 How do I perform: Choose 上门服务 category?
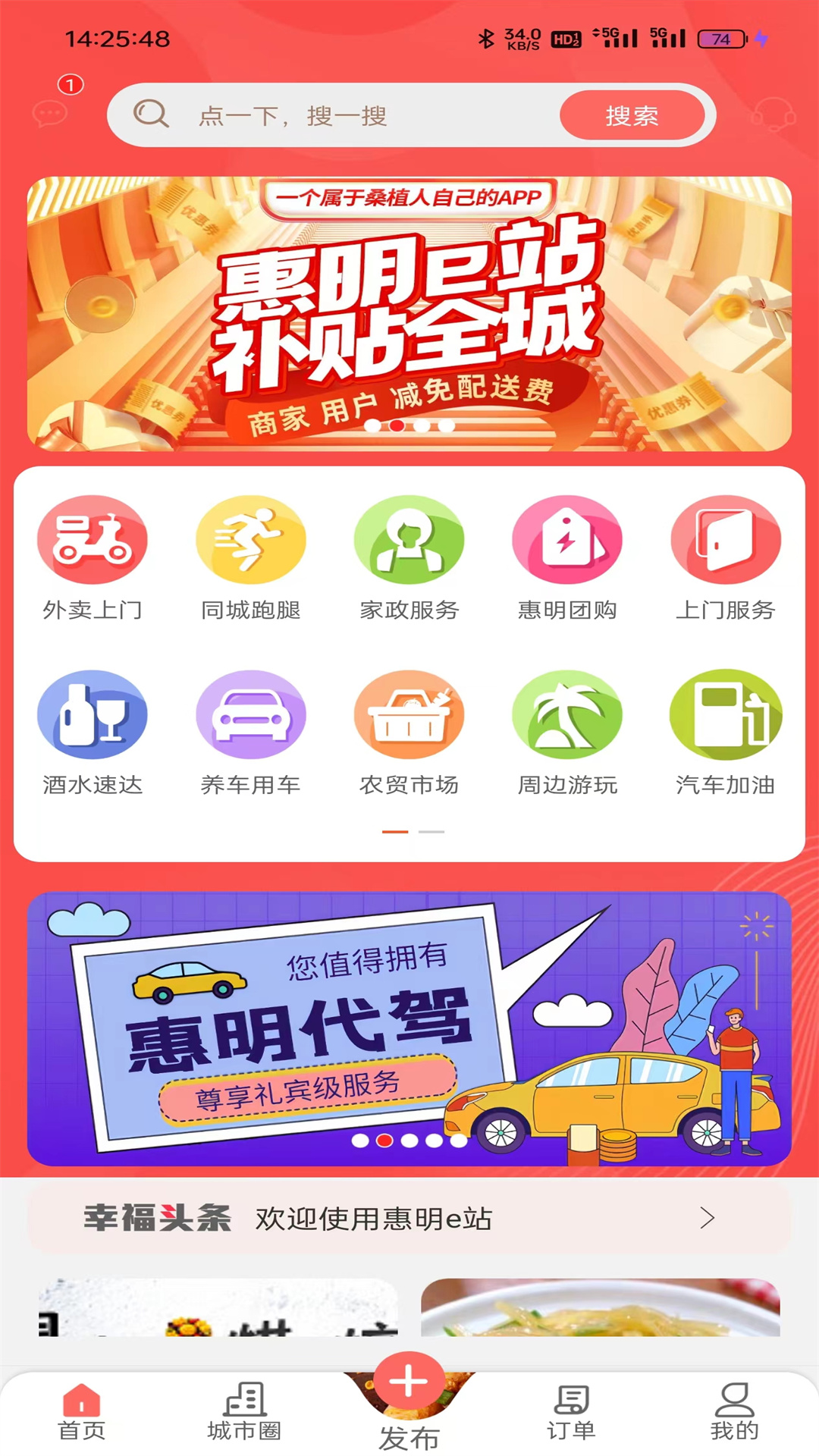(726, 558)
